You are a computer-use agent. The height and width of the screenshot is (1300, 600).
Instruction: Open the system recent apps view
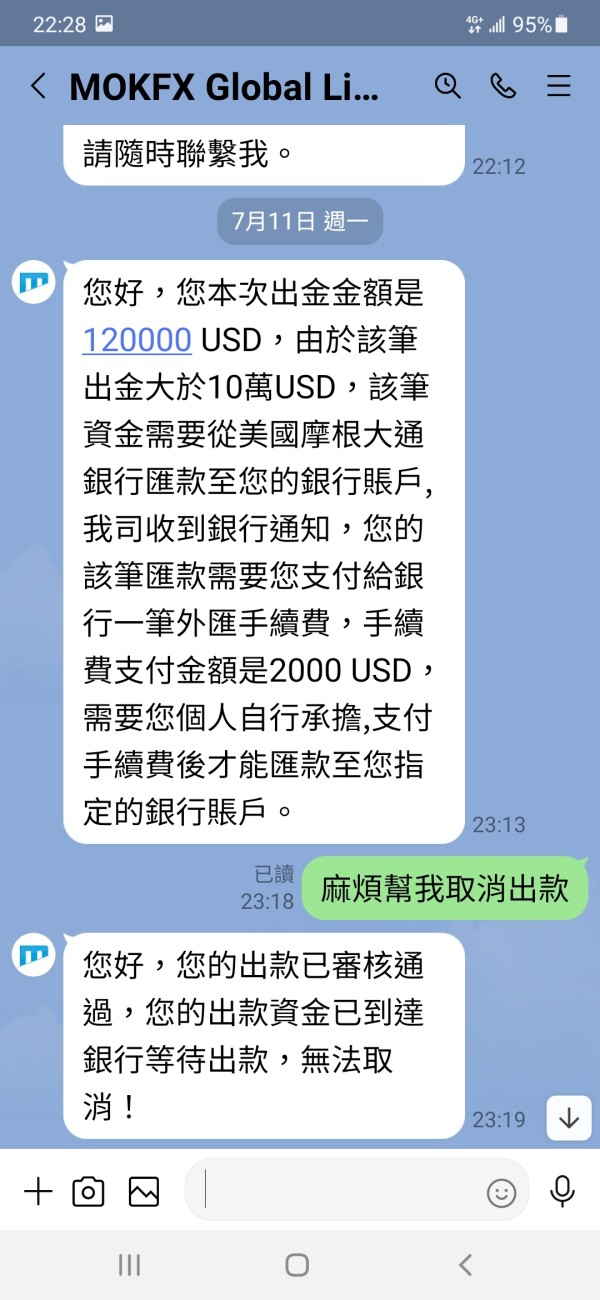[129, 1265]
